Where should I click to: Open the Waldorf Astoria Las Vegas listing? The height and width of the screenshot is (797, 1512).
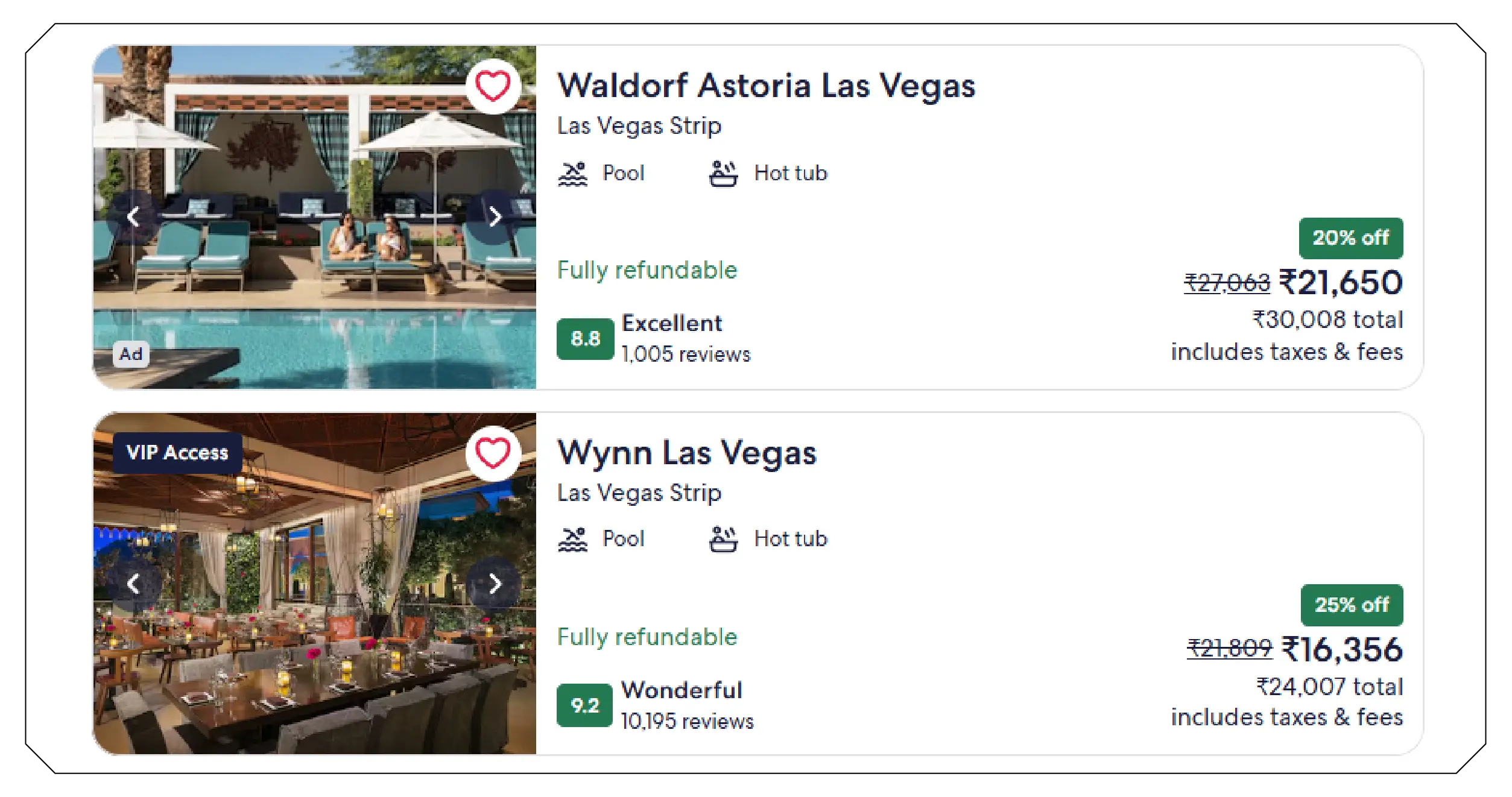pos(765,86)
